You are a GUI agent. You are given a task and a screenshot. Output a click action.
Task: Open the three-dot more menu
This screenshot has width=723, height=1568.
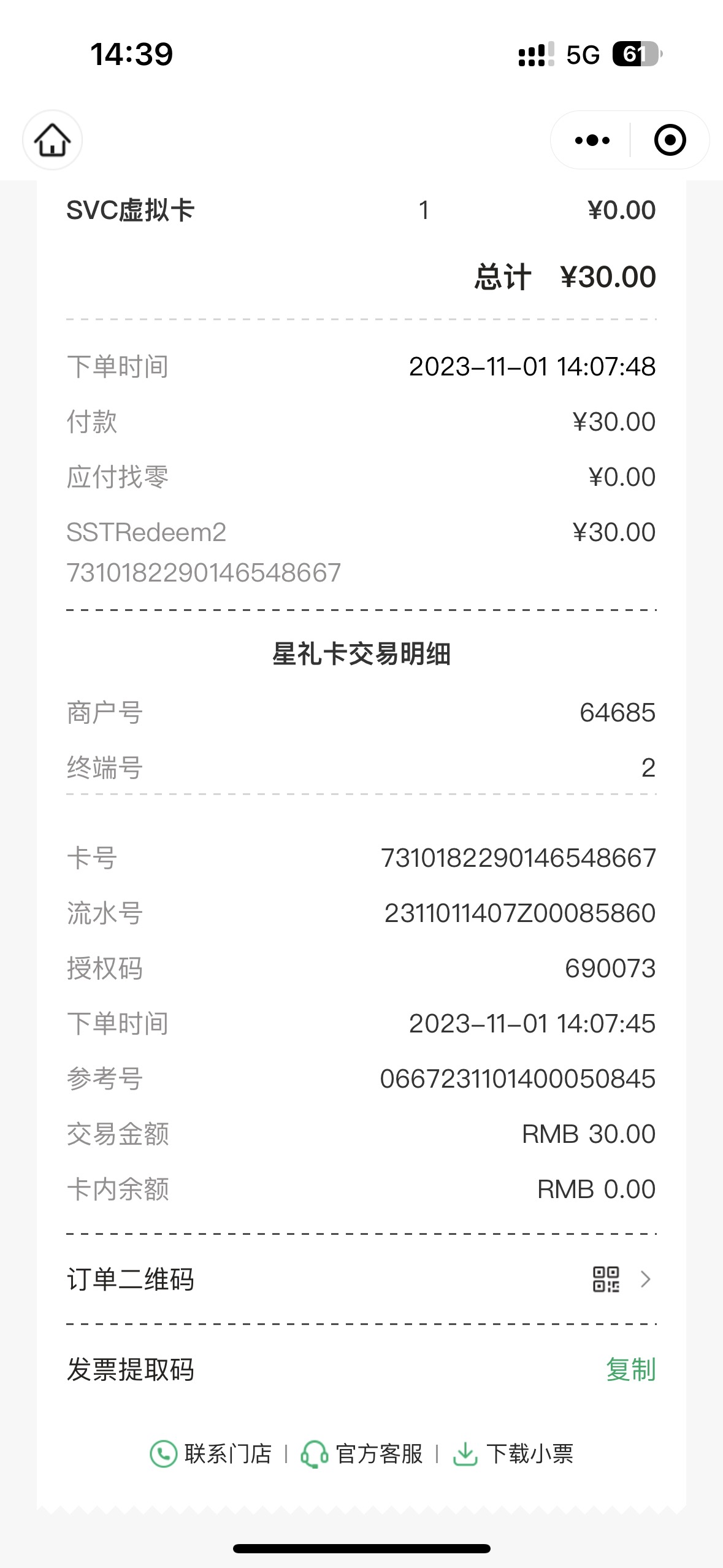[x=592, y=140]
